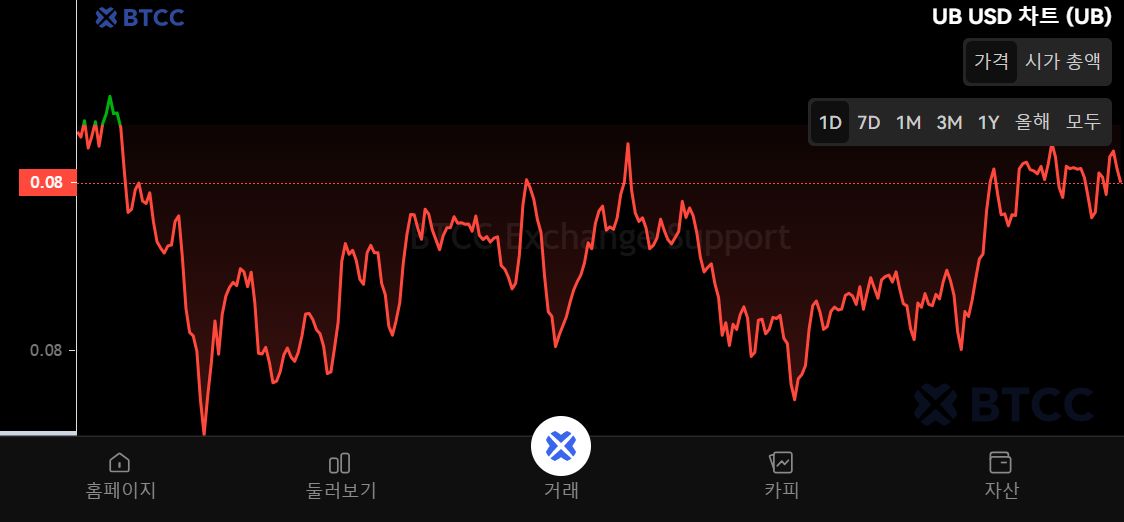The height and width of the screenshot is (522, 1124).
Task: Switch chart to 시가 총액 view
Action: [x=1063, y=61]
